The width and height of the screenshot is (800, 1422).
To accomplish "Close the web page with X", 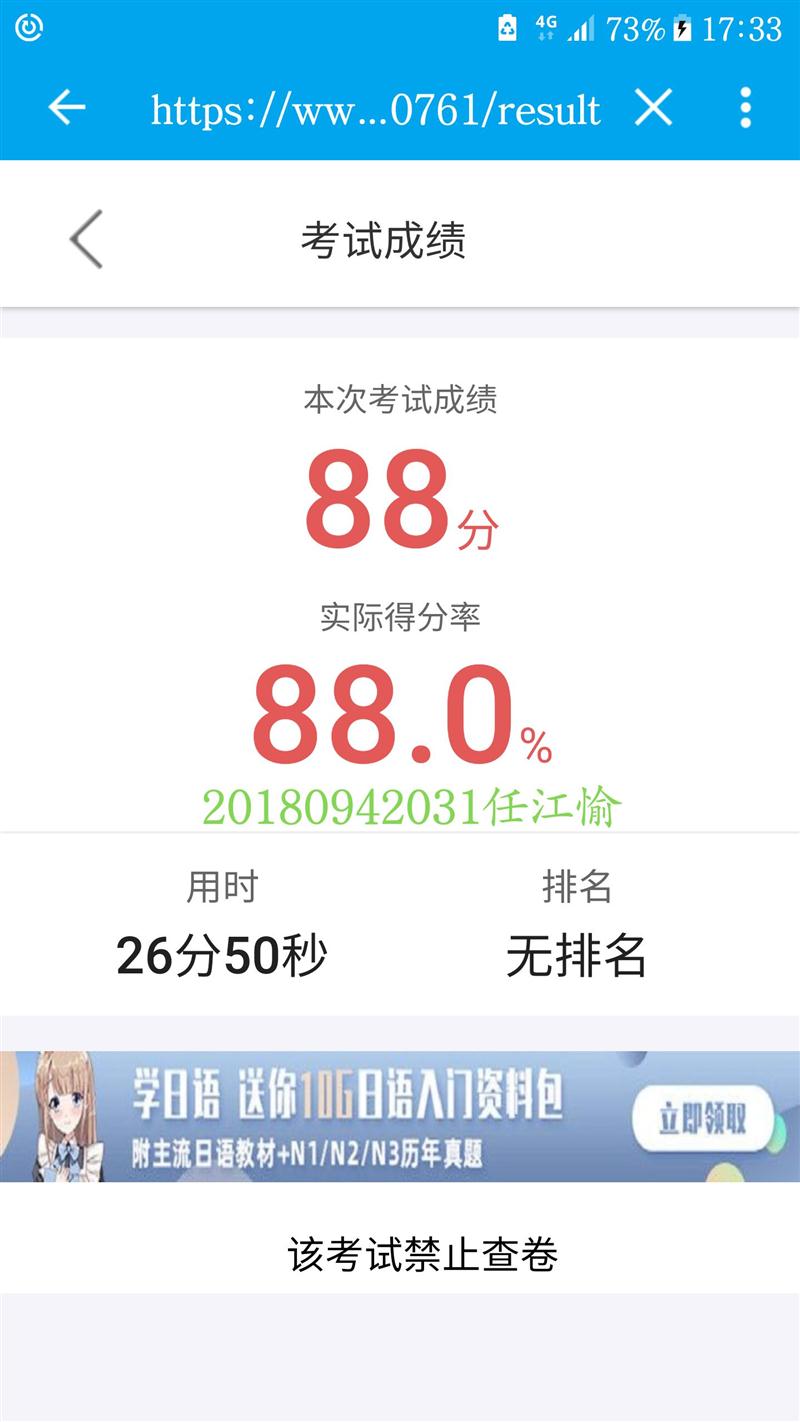I will tap(653, 108).
